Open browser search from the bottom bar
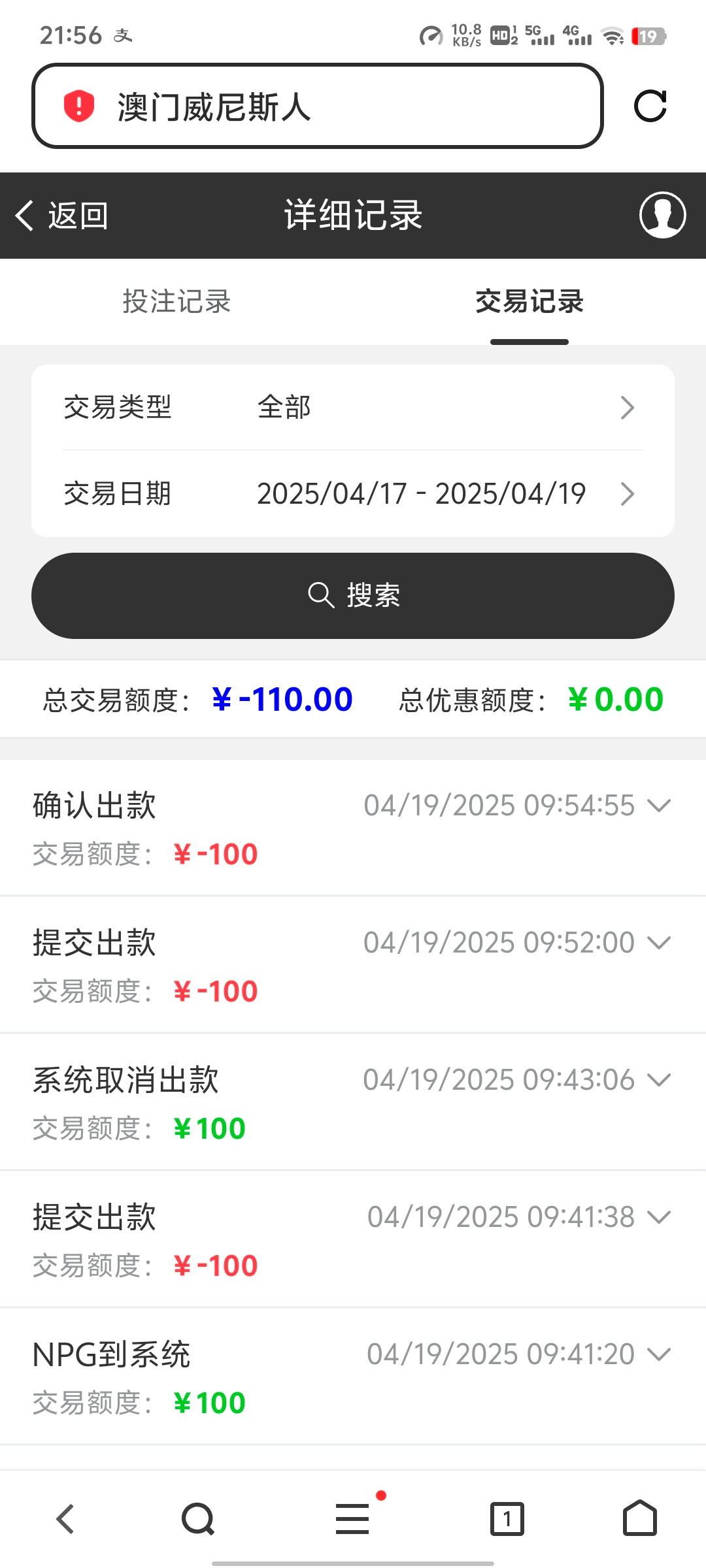 pyautogui.click(x=196, y=1518)
